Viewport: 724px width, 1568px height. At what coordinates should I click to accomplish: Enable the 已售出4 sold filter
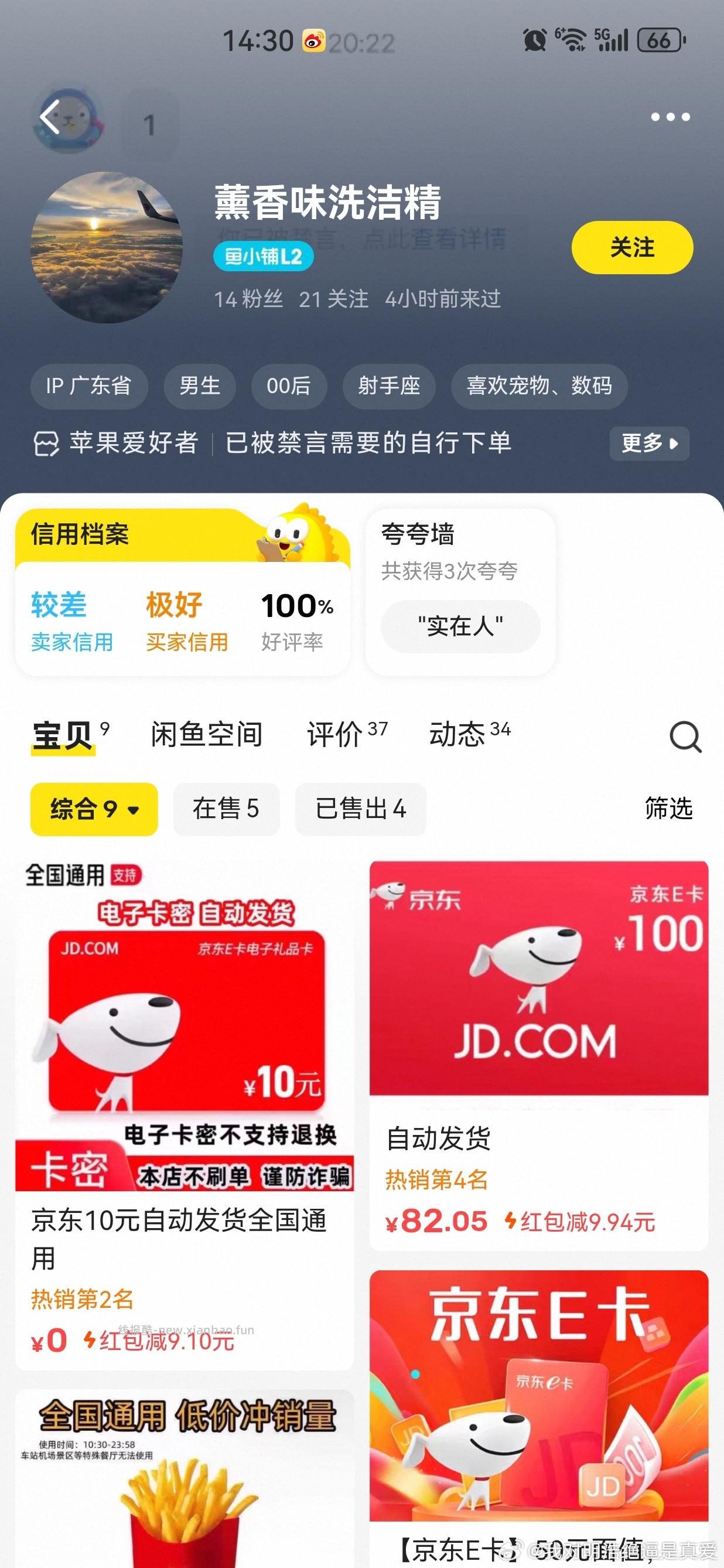click(360, 810)
